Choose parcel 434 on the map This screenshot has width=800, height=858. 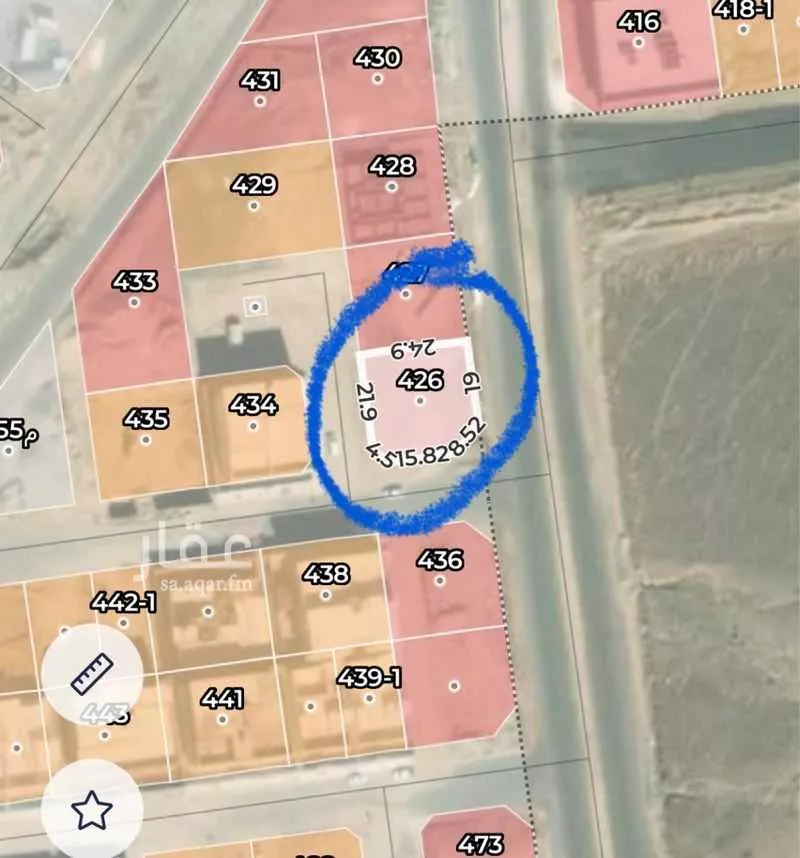point(253,426)
